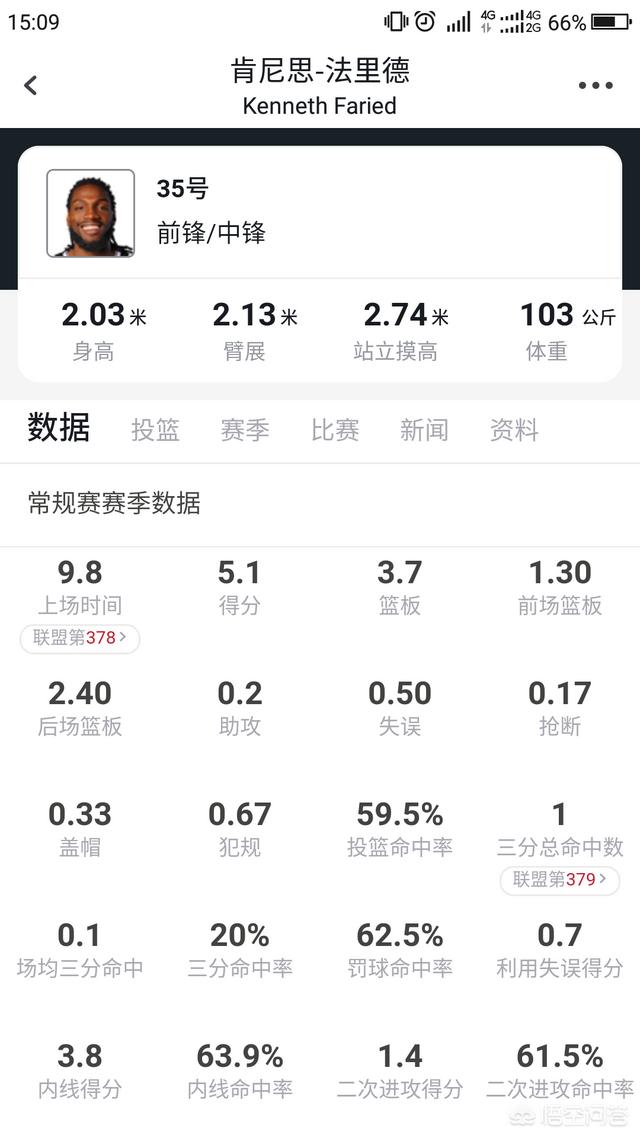Switch to the 赛季 tab

pyautogui.click(x=245, y=430)
